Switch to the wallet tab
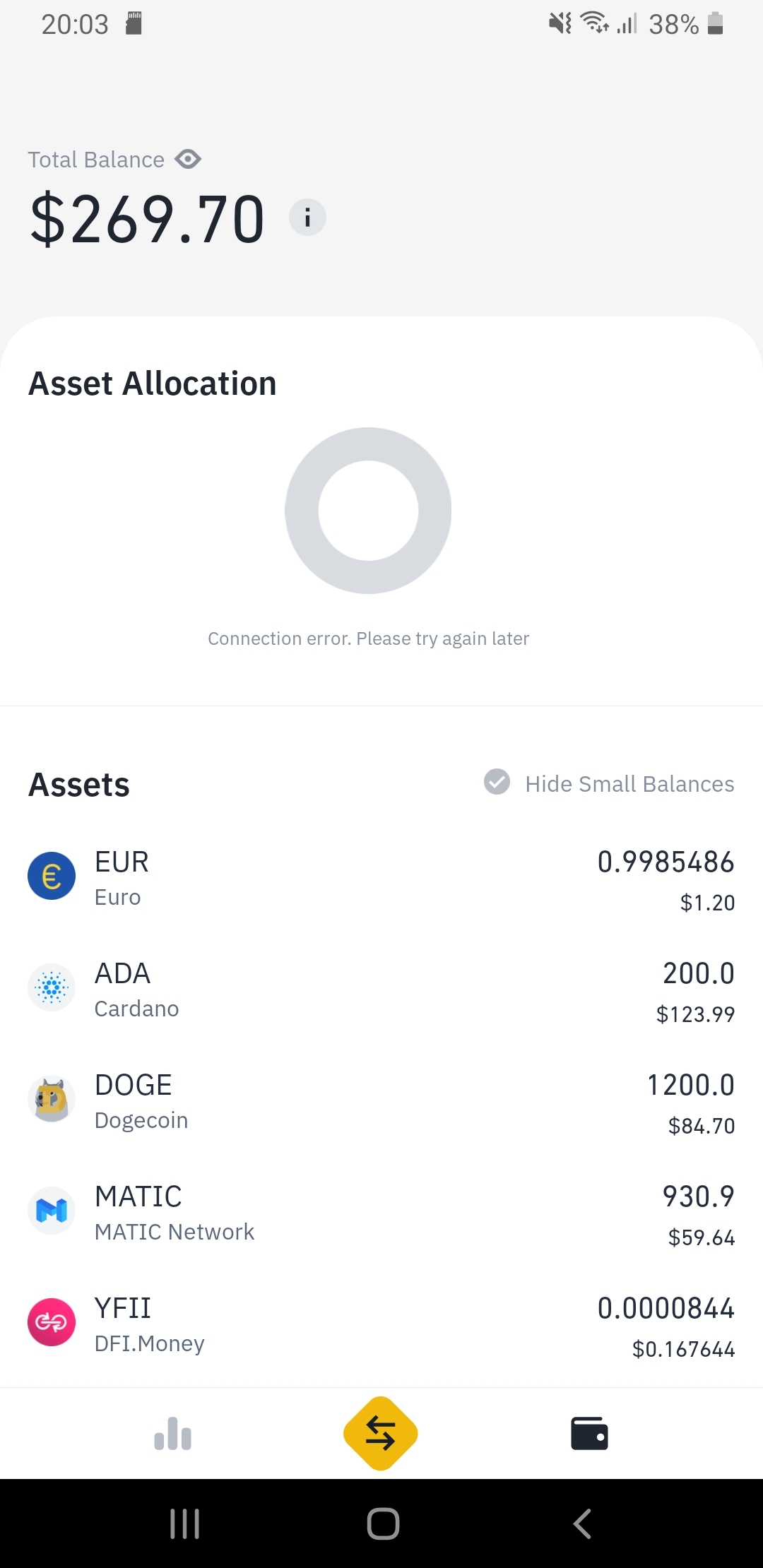Viewport: 763px width, 1568px height. (589, 1434)
